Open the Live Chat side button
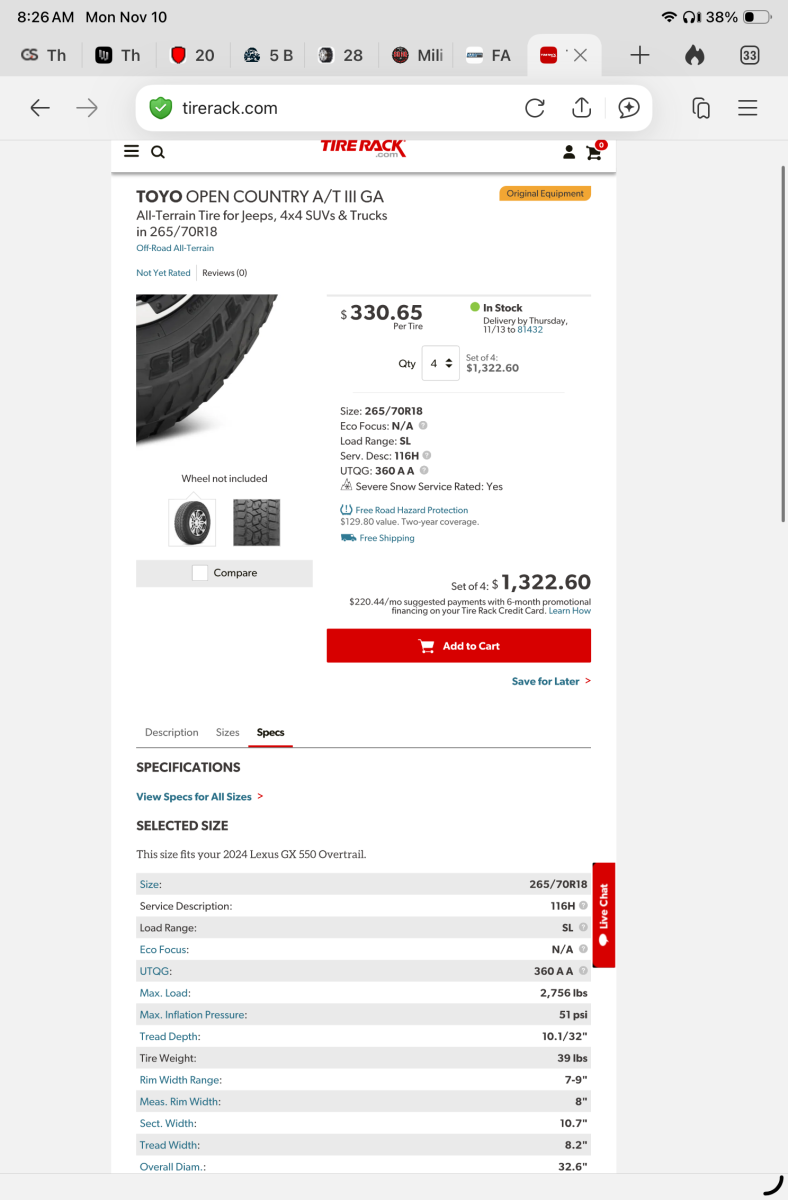The width and height of the screenshot is (788, 1200). [x=603, y=914]
